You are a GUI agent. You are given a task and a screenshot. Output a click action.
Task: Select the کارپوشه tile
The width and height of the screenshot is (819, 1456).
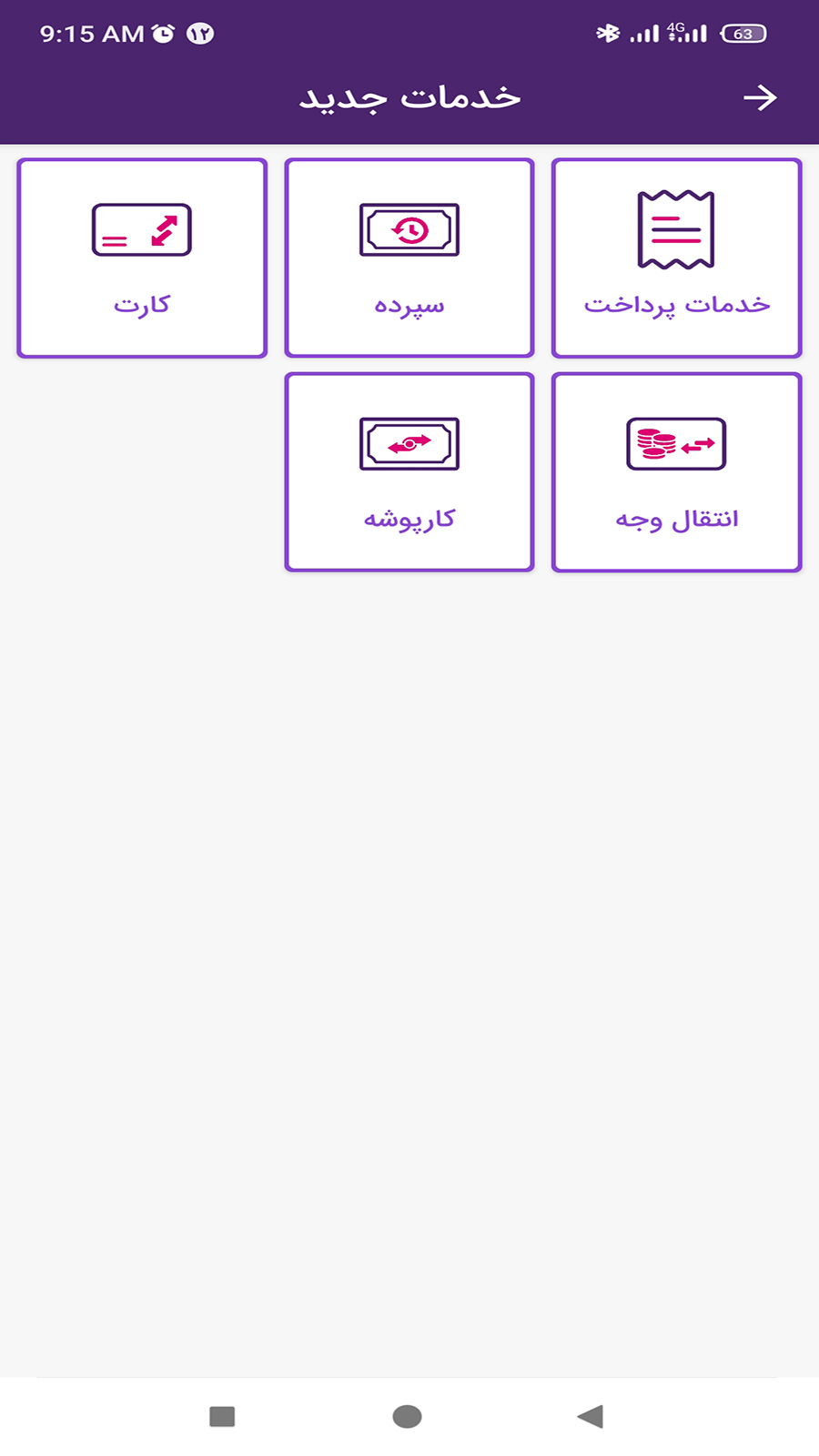409,472
